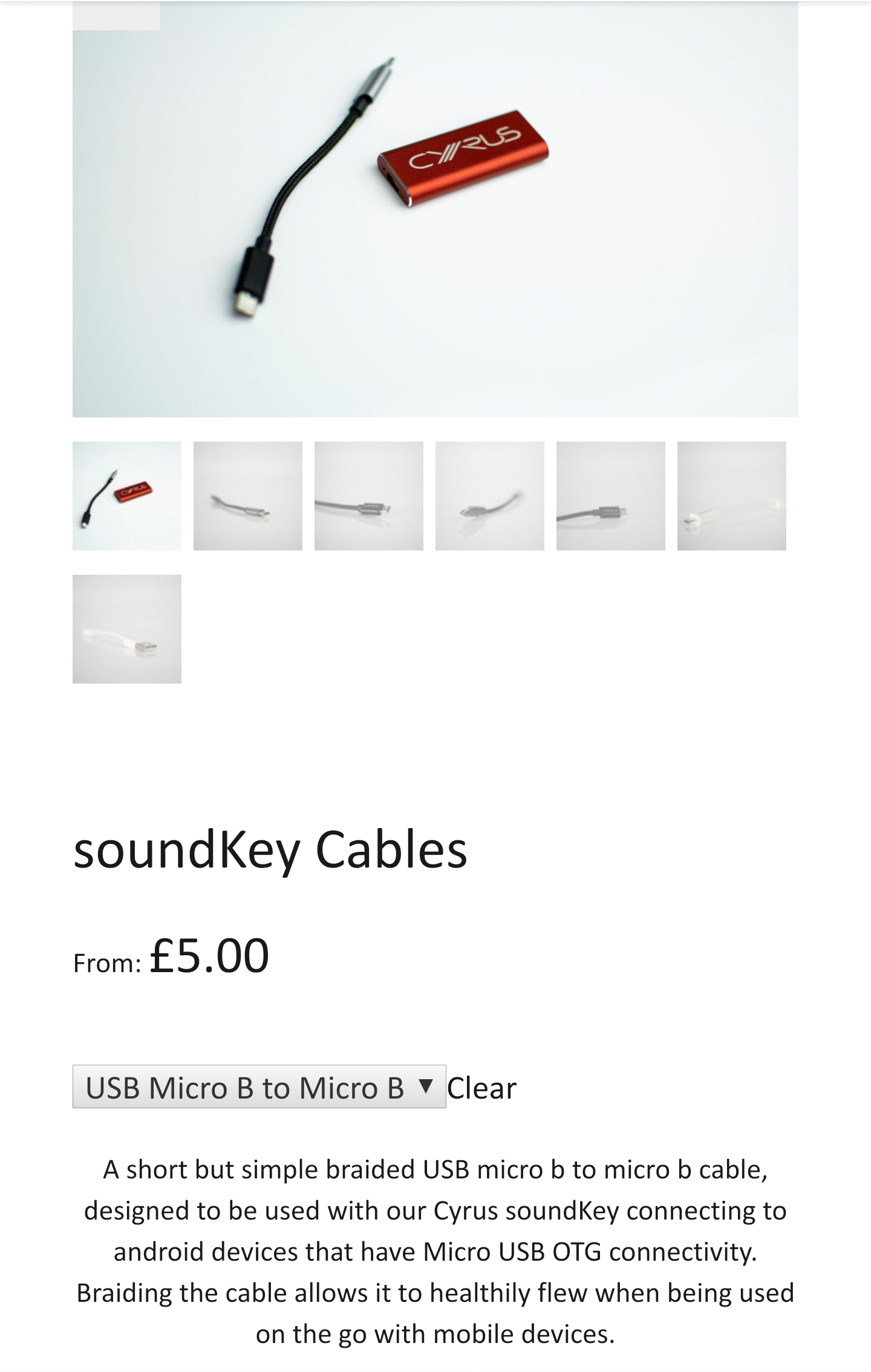Open the USB Micro B cable variation dropdown
The width and height of the screenshot is (871, 1372).
pos(259,1086)
